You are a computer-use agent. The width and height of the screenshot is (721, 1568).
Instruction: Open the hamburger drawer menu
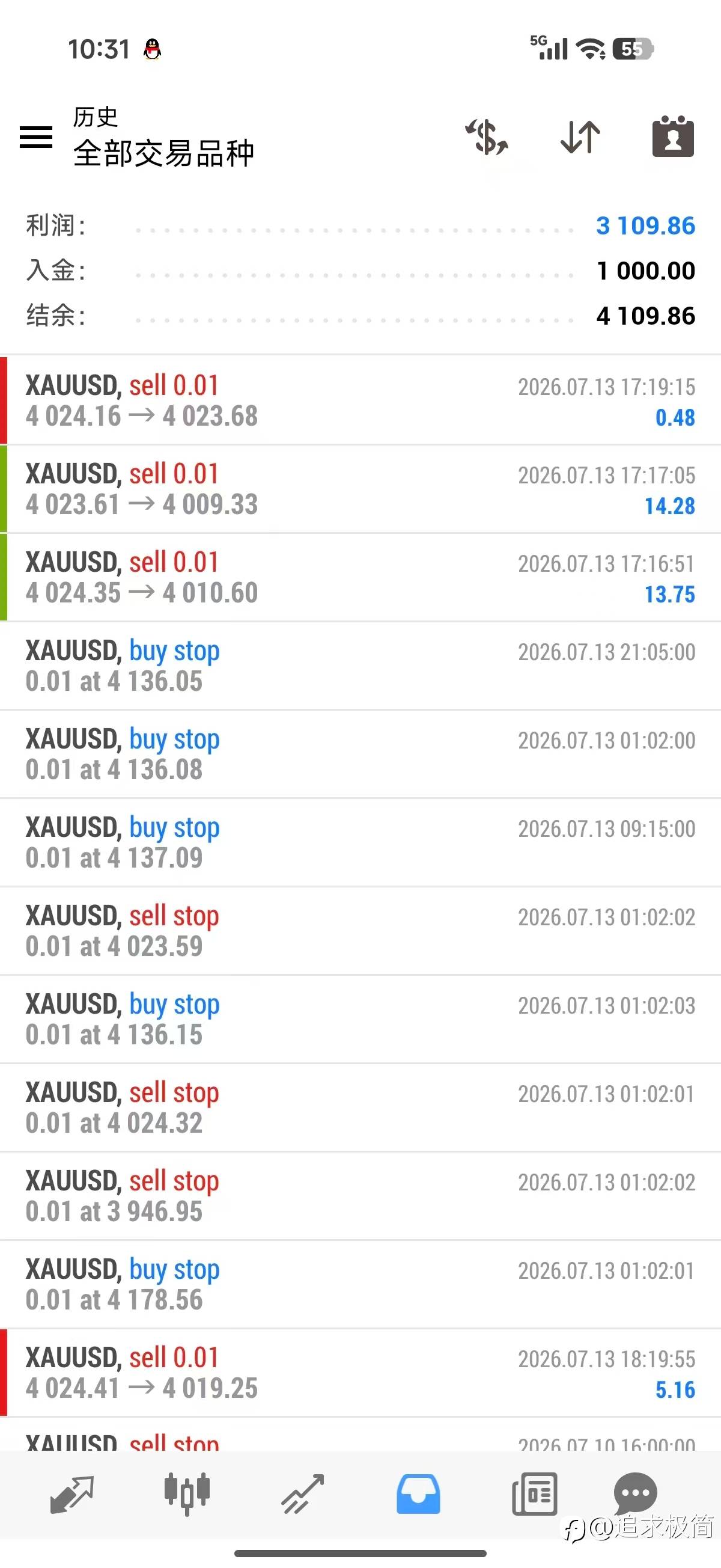(36, 136)
